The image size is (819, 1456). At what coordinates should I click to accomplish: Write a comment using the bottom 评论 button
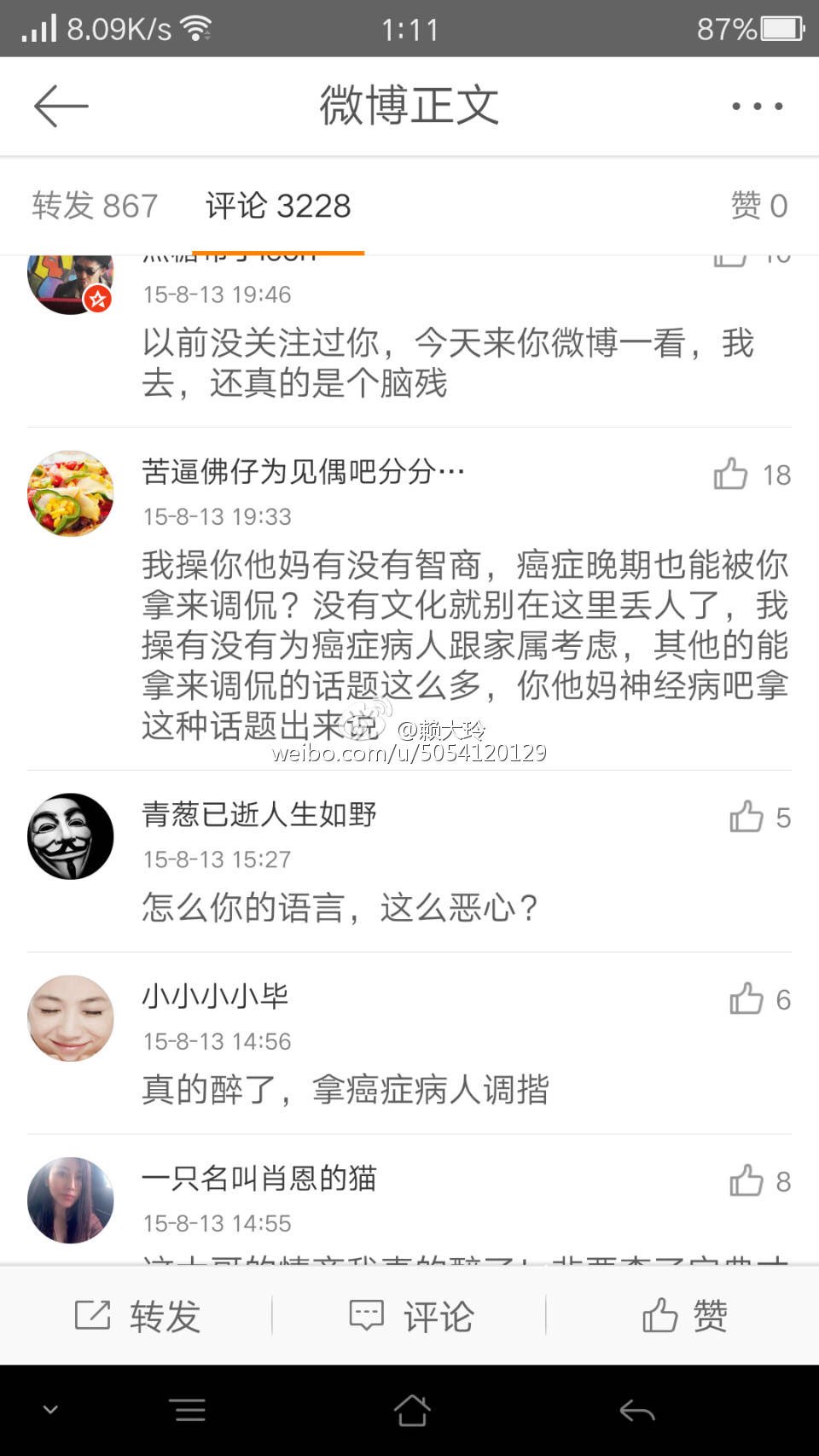click(x=410, y=1315)
